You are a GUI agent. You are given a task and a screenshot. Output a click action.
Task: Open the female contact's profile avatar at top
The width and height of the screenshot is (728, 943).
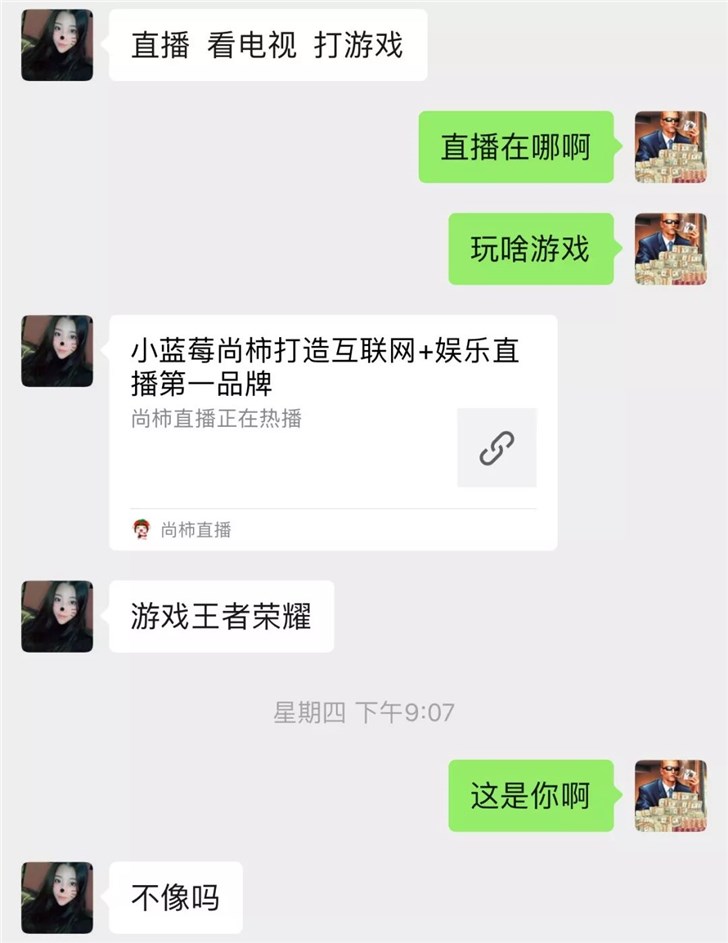(57, 44)
